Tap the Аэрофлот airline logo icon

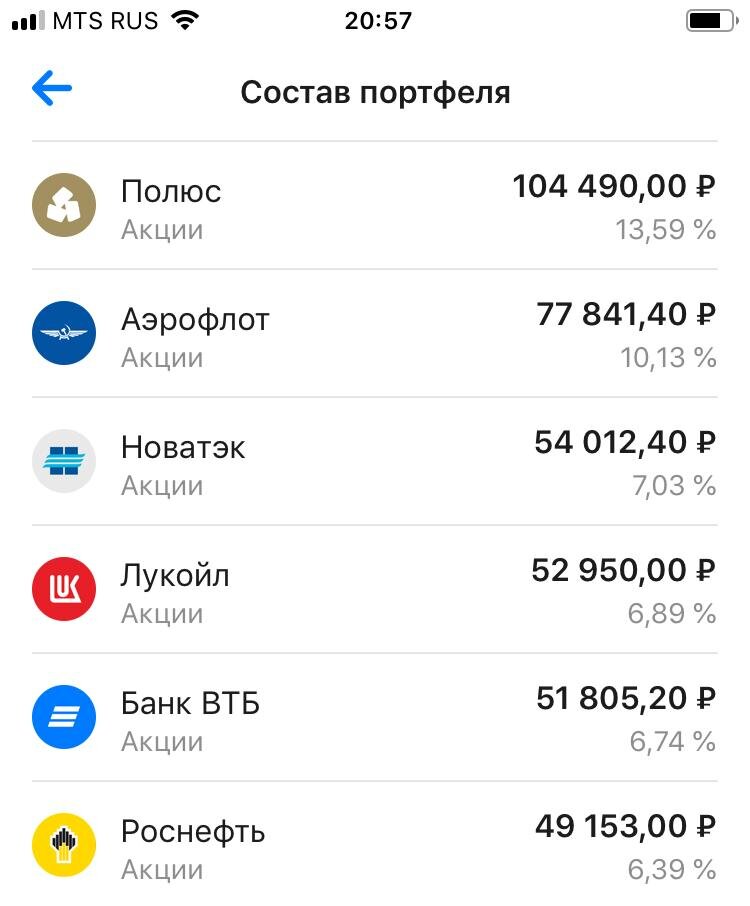pyautogui.click(x=64, y=333)
